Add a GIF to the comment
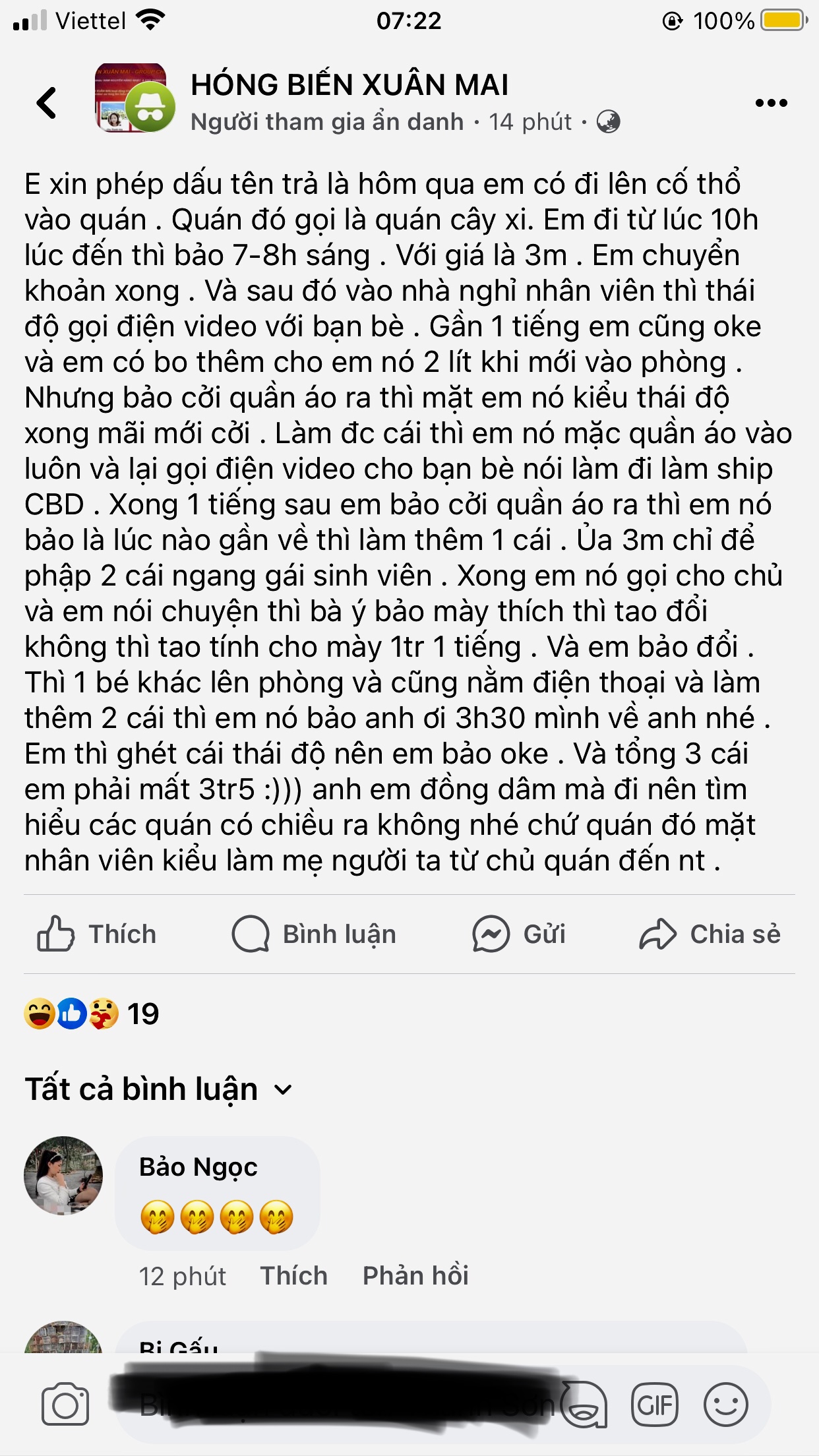 (655, 1405)
